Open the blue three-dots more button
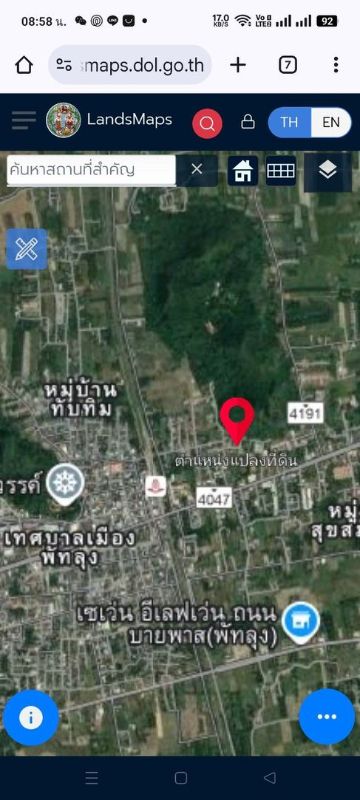The image size is (360, 800). [x=326, y=717]
